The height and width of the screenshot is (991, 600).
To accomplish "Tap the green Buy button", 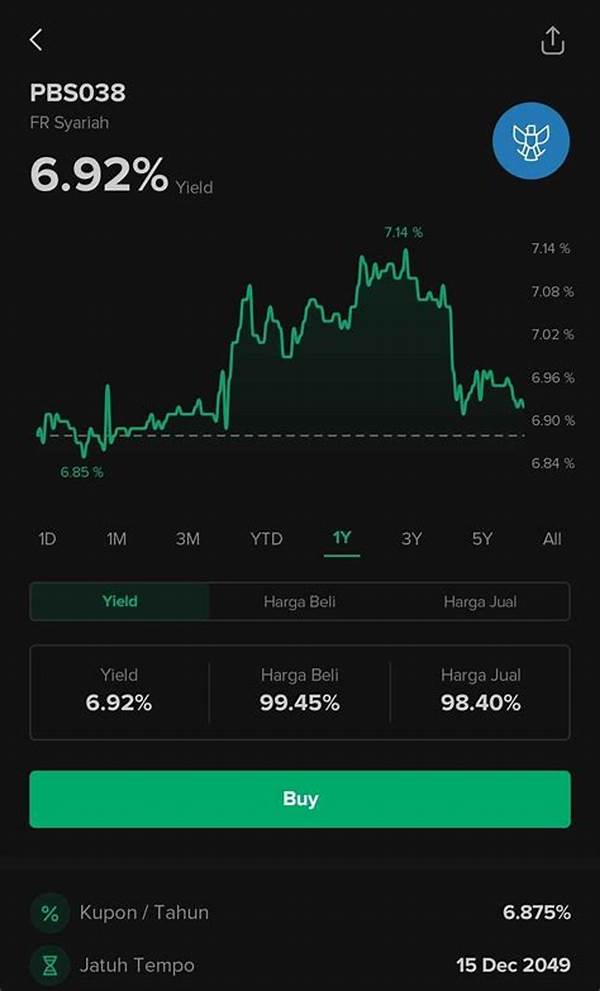I will pyautogui.click(x=300, y=799).
